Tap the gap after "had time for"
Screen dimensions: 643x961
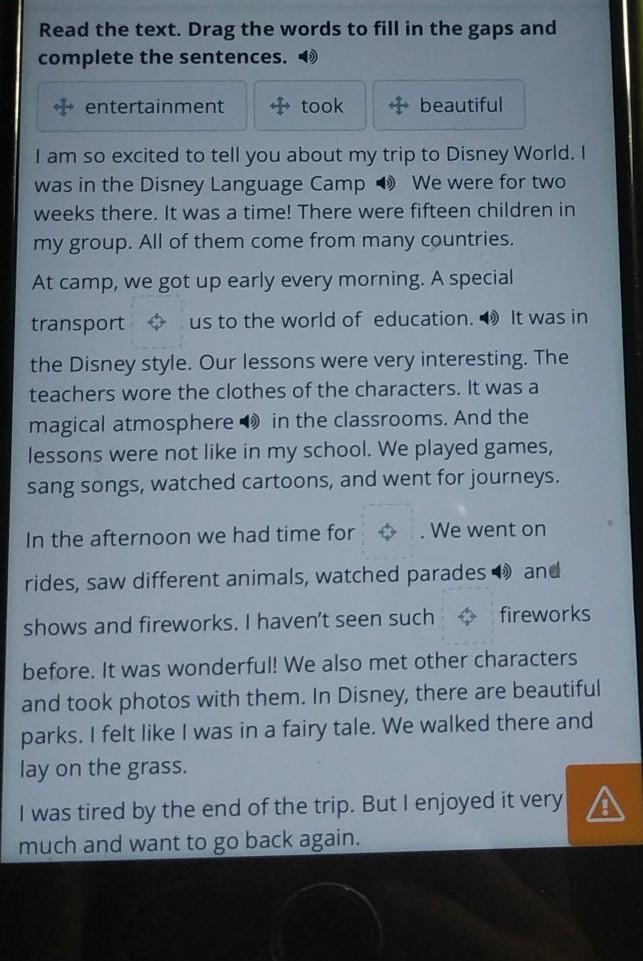tap(387, 531)
